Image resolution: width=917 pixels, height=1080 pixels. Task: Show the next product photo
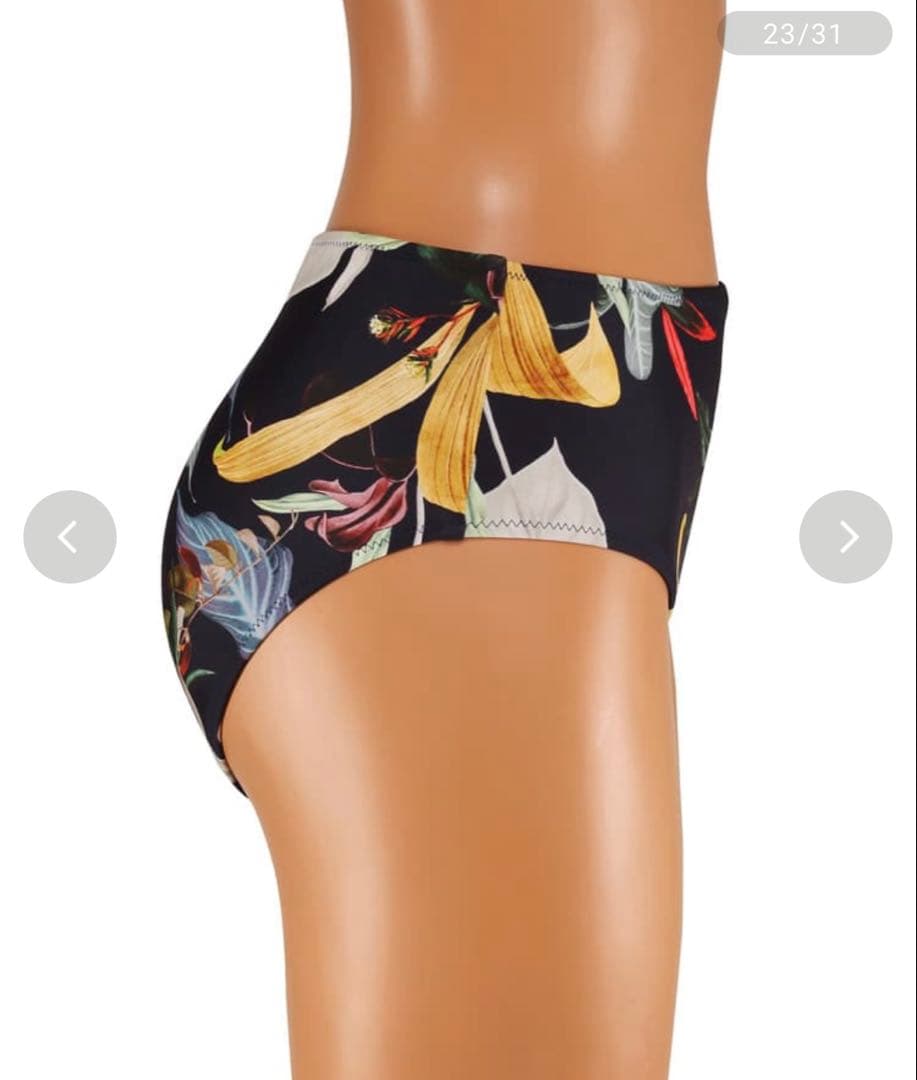click(845, 537)
